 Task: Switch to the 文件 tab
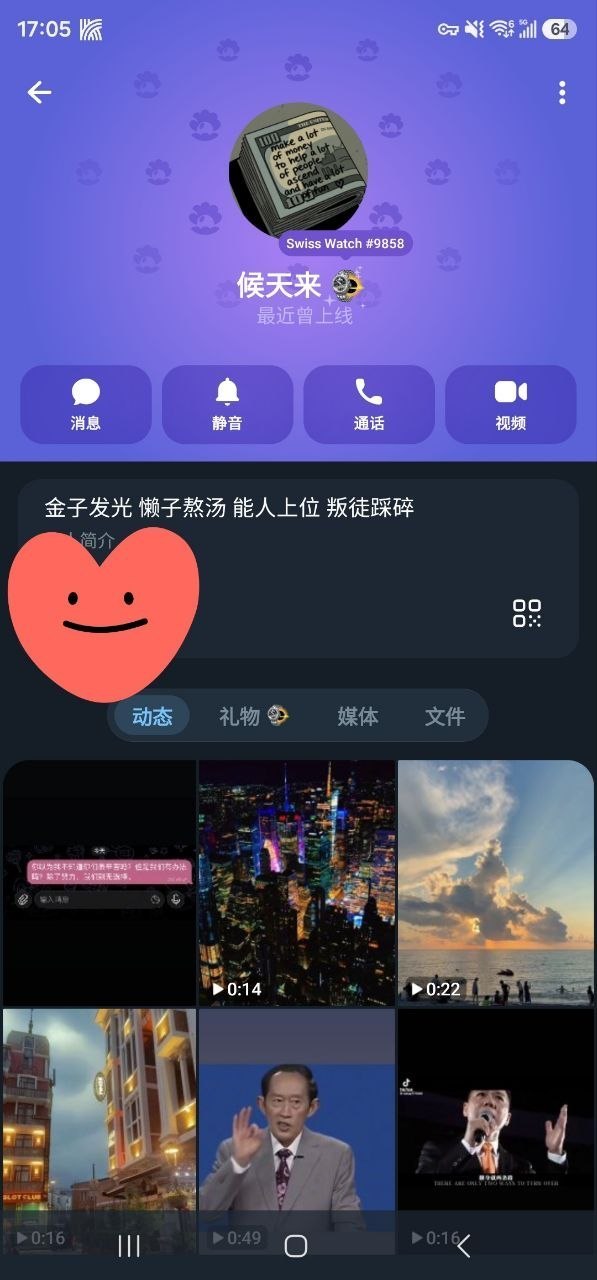click(x=445, y=716)
